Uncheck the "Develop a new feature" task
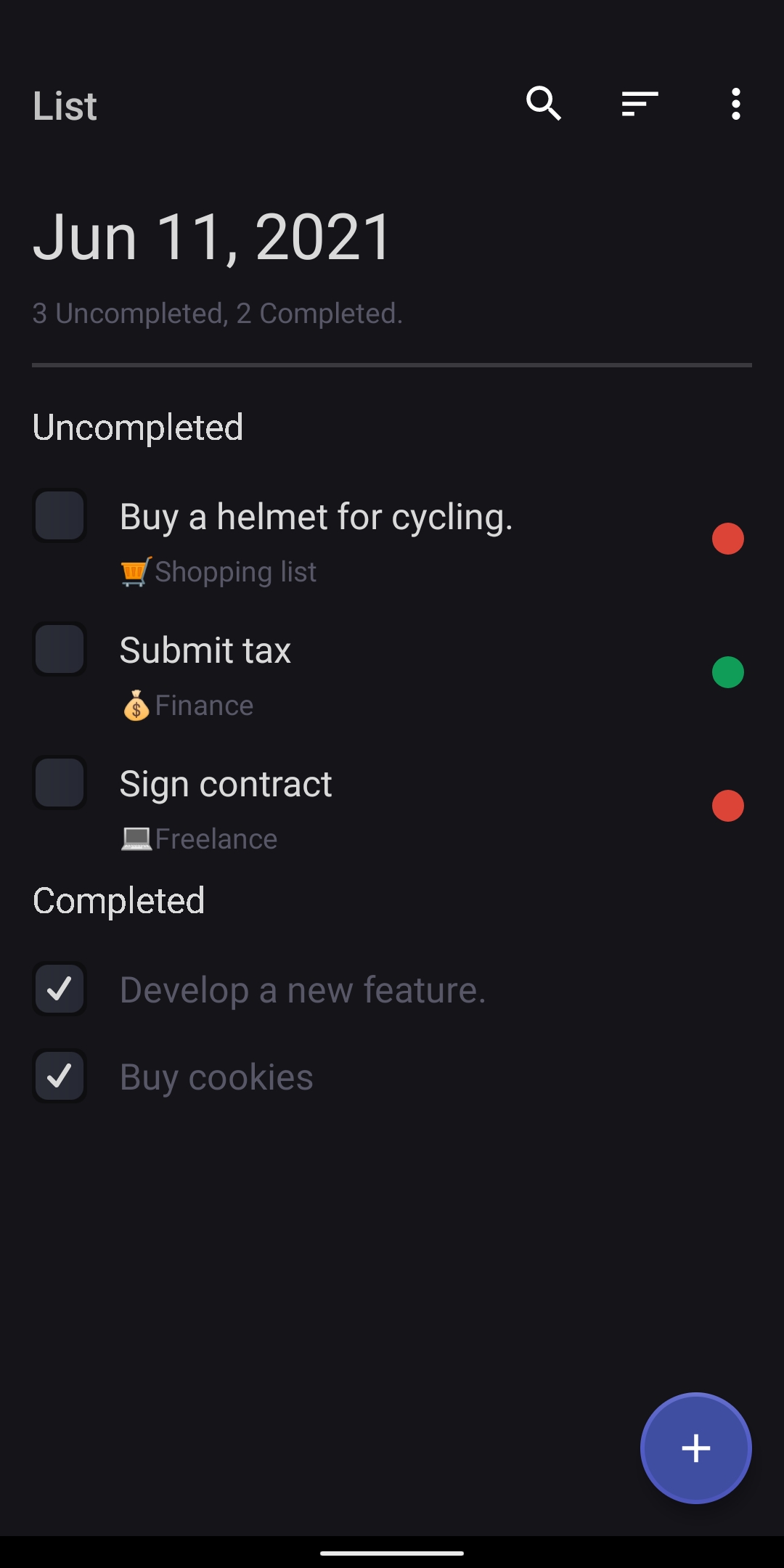Viewport: 784px width, 1568px height. tap(60, 989)
